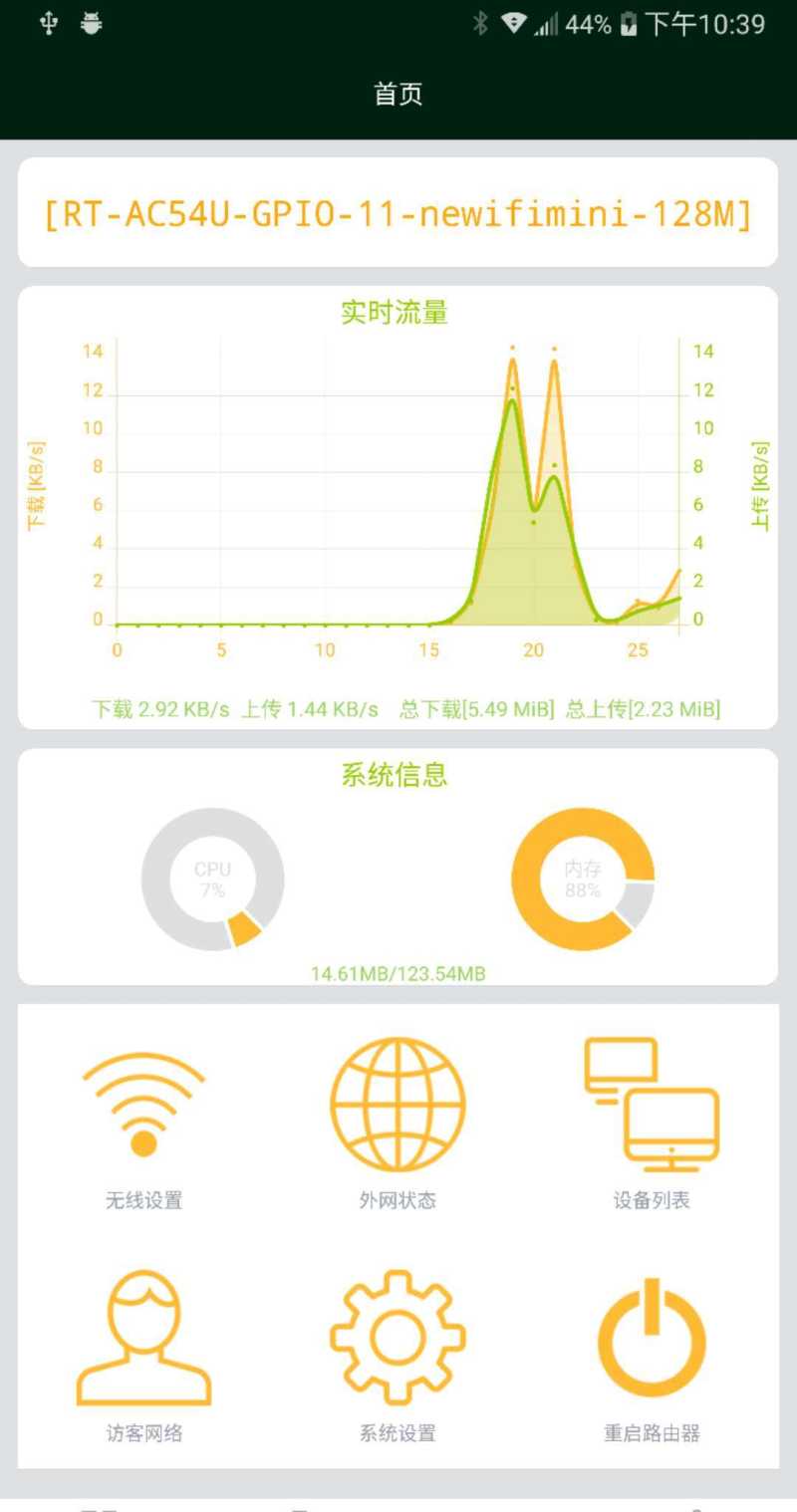Tap the CPU 7% donut chart
Screen dimensions: 797x1512
coord(212,880)
